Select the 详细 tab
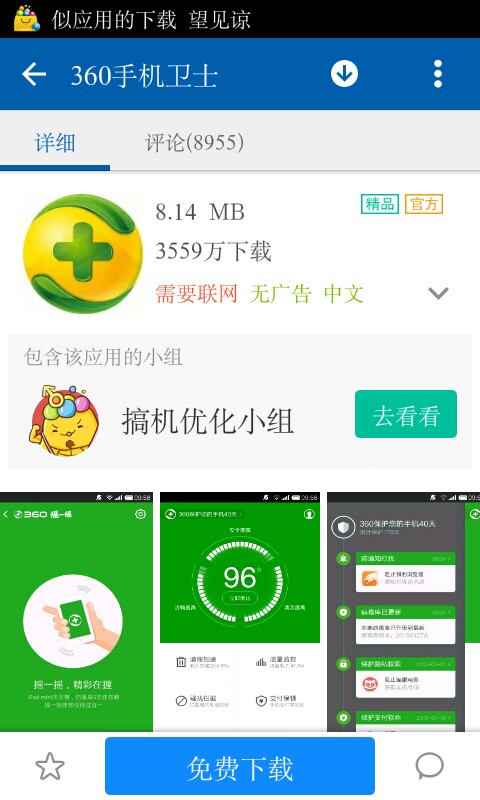This screenshot has width=480, height=800. click(55, 142)
